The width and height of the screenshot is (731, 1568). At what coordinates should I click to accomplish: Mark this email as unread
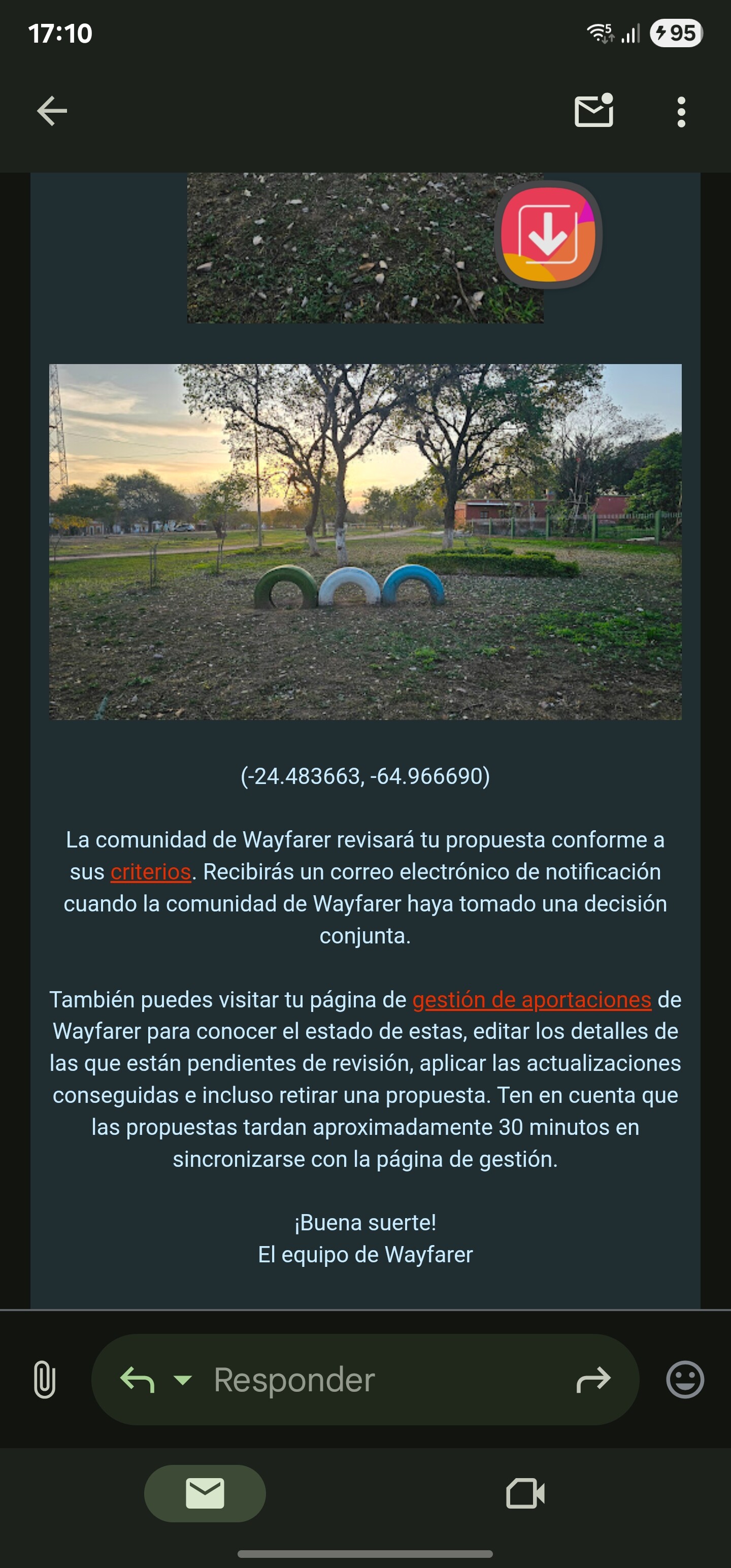[x=593, y=111]
